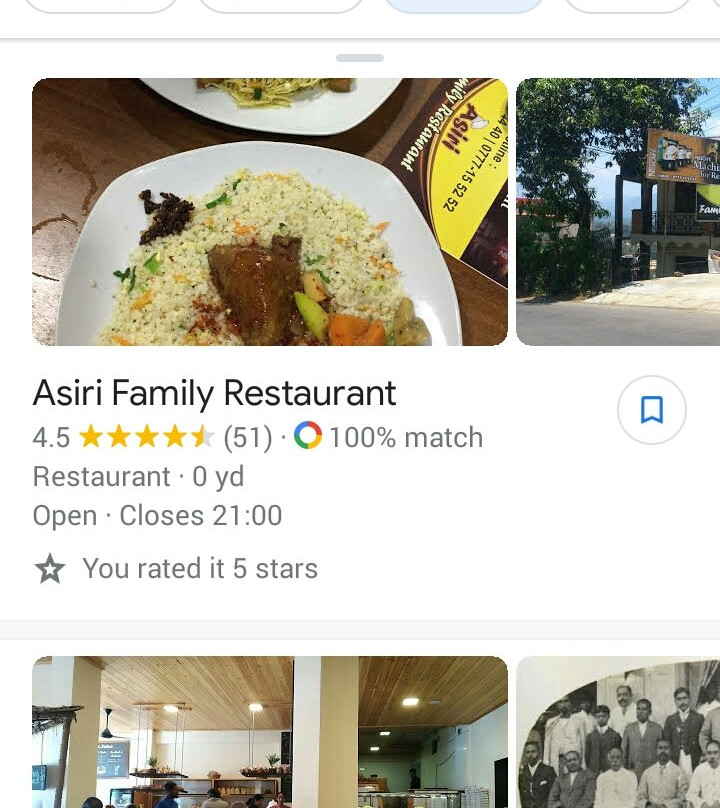Save Asiri Family Restaurant with bookmark icon

point(652,410)
